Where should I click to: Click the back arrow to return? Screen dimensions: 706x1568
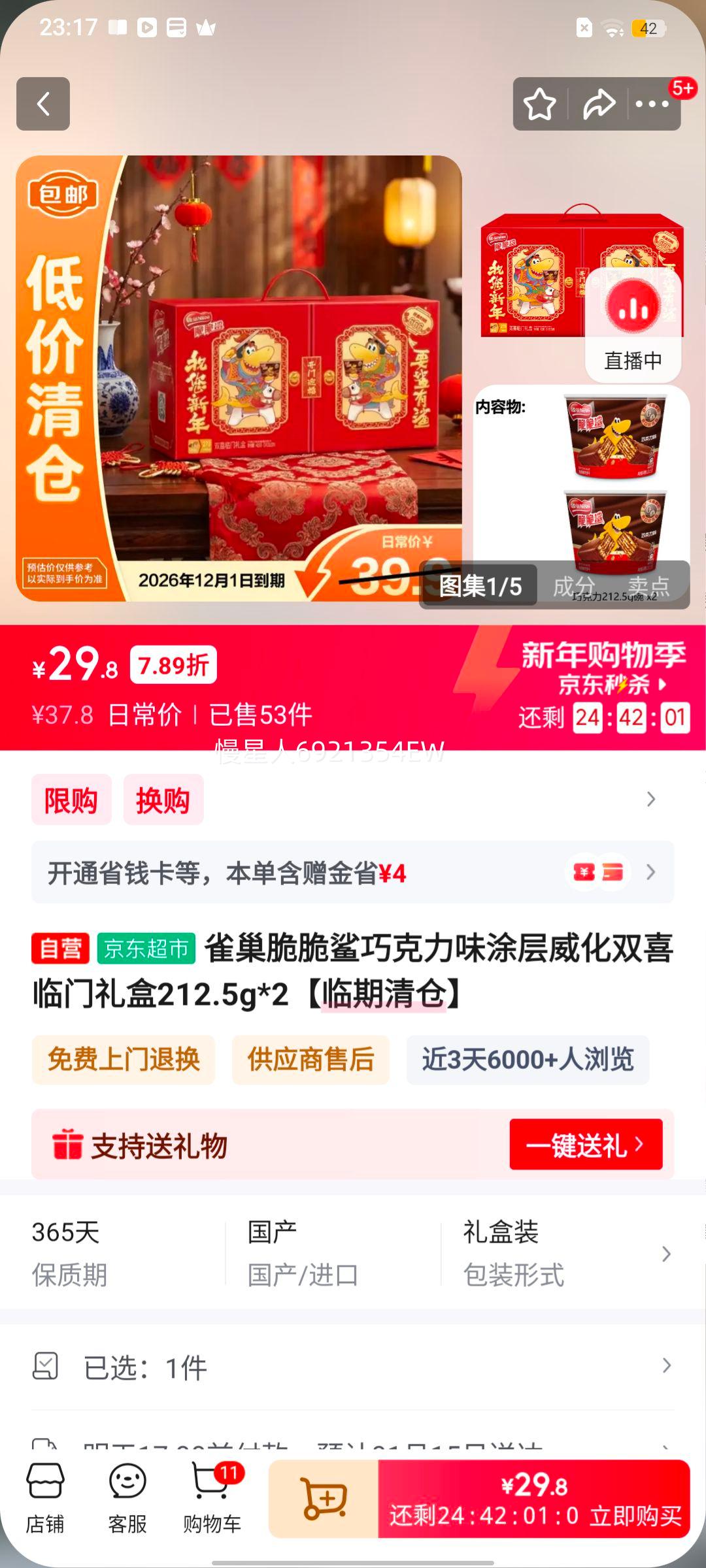(x=43, y=105)
